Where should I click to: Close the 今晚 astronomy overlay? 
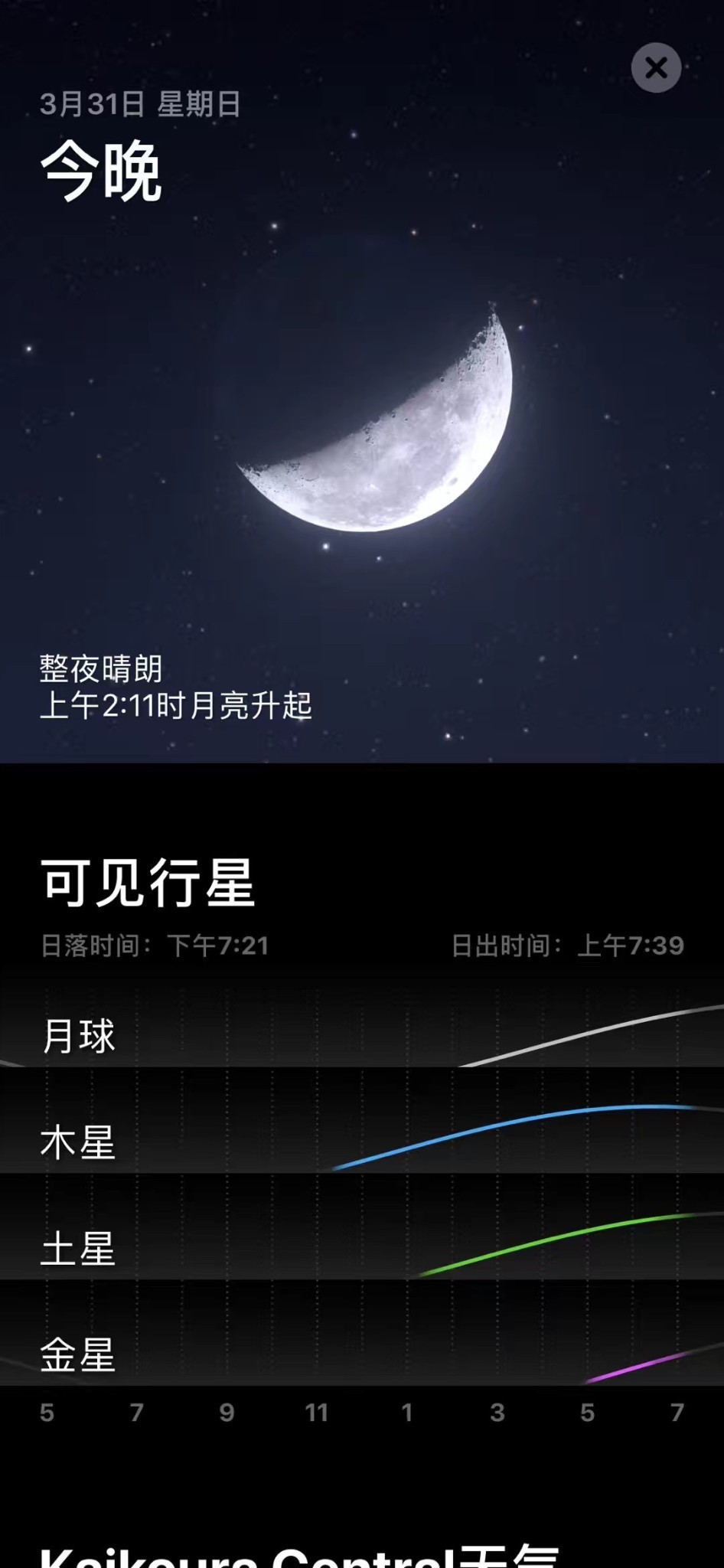pos(656,68)
